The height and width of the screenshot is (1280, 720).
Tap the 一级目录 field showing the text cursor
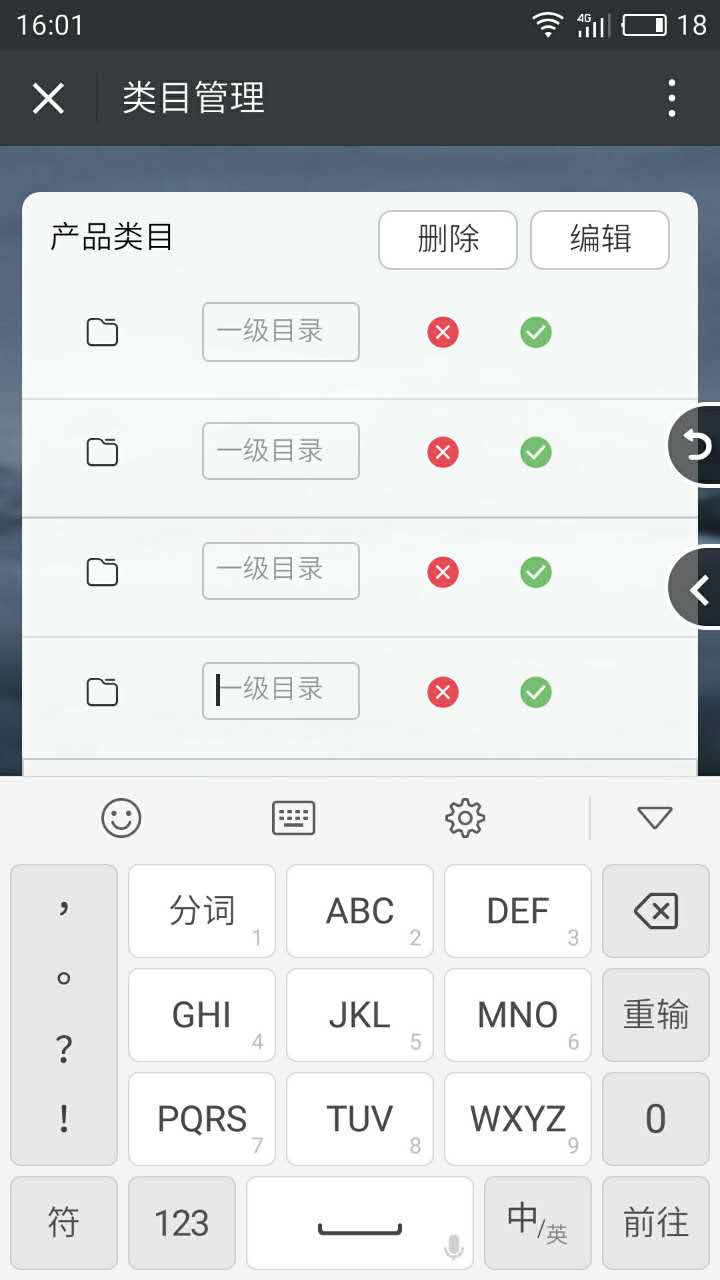pyautogui.click(x=281, y=691)
